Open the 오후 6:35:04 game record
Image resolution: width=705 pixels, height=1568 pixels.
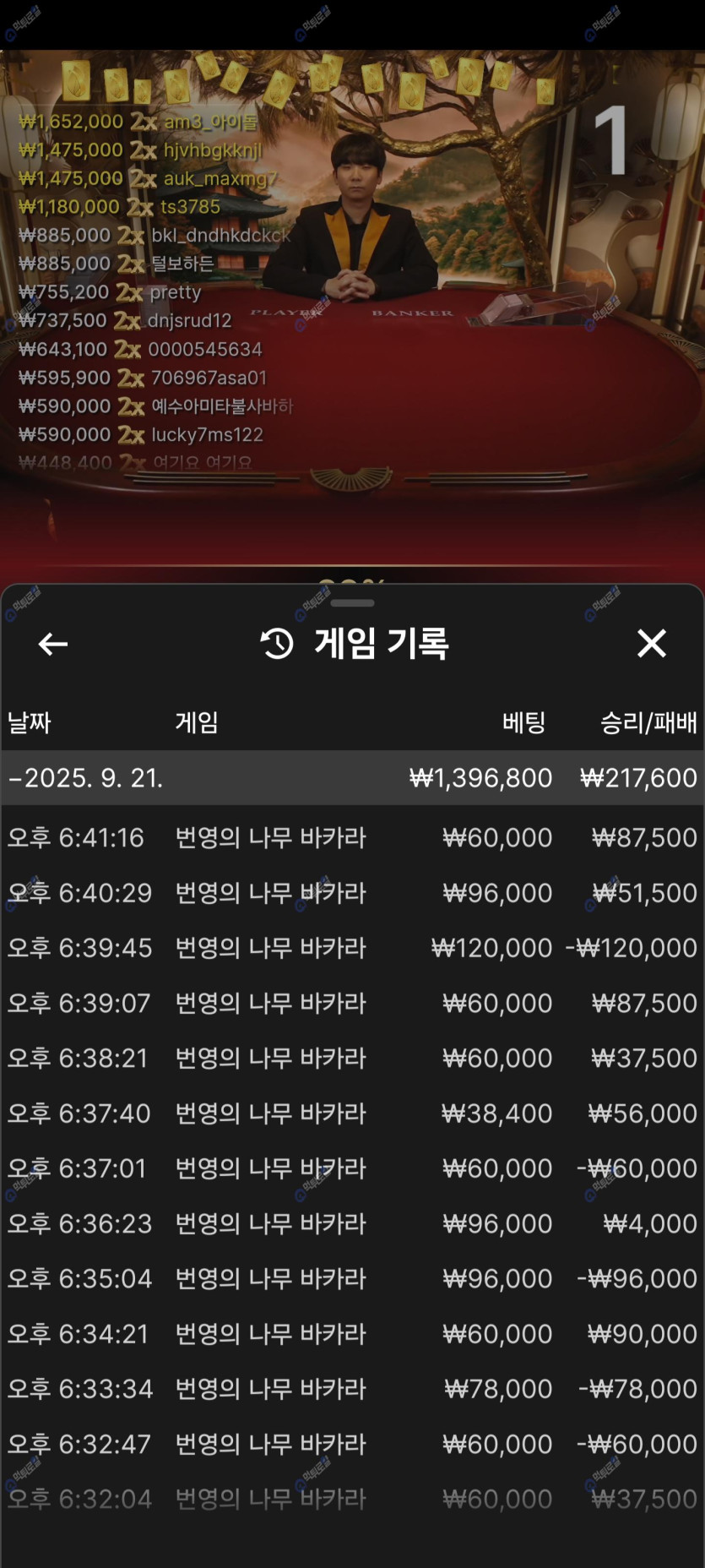click(352, 1278)
